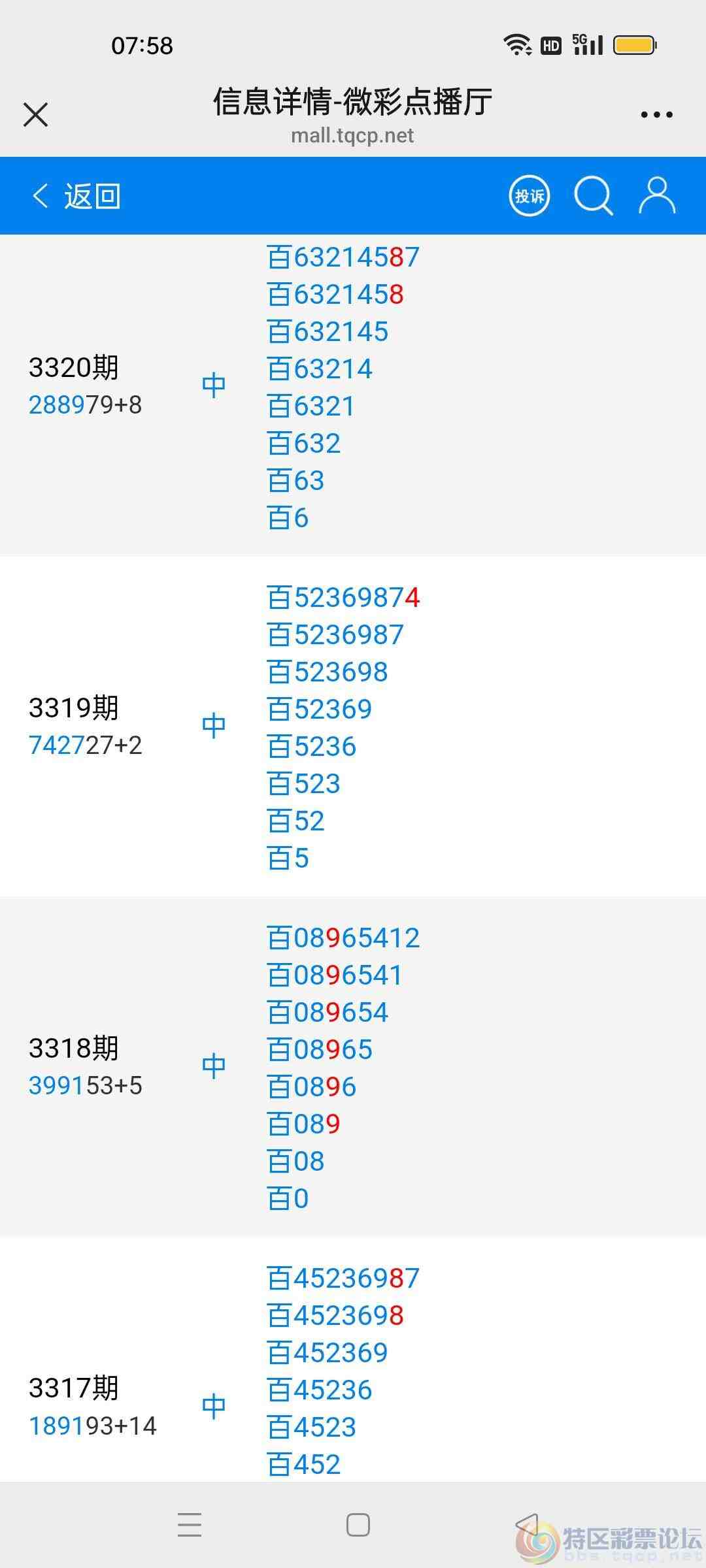Image resolution: width=706 pixels, height=1568 pixels.
Task: Open the navigation drawer lines button
Action: click(190, 1525)
